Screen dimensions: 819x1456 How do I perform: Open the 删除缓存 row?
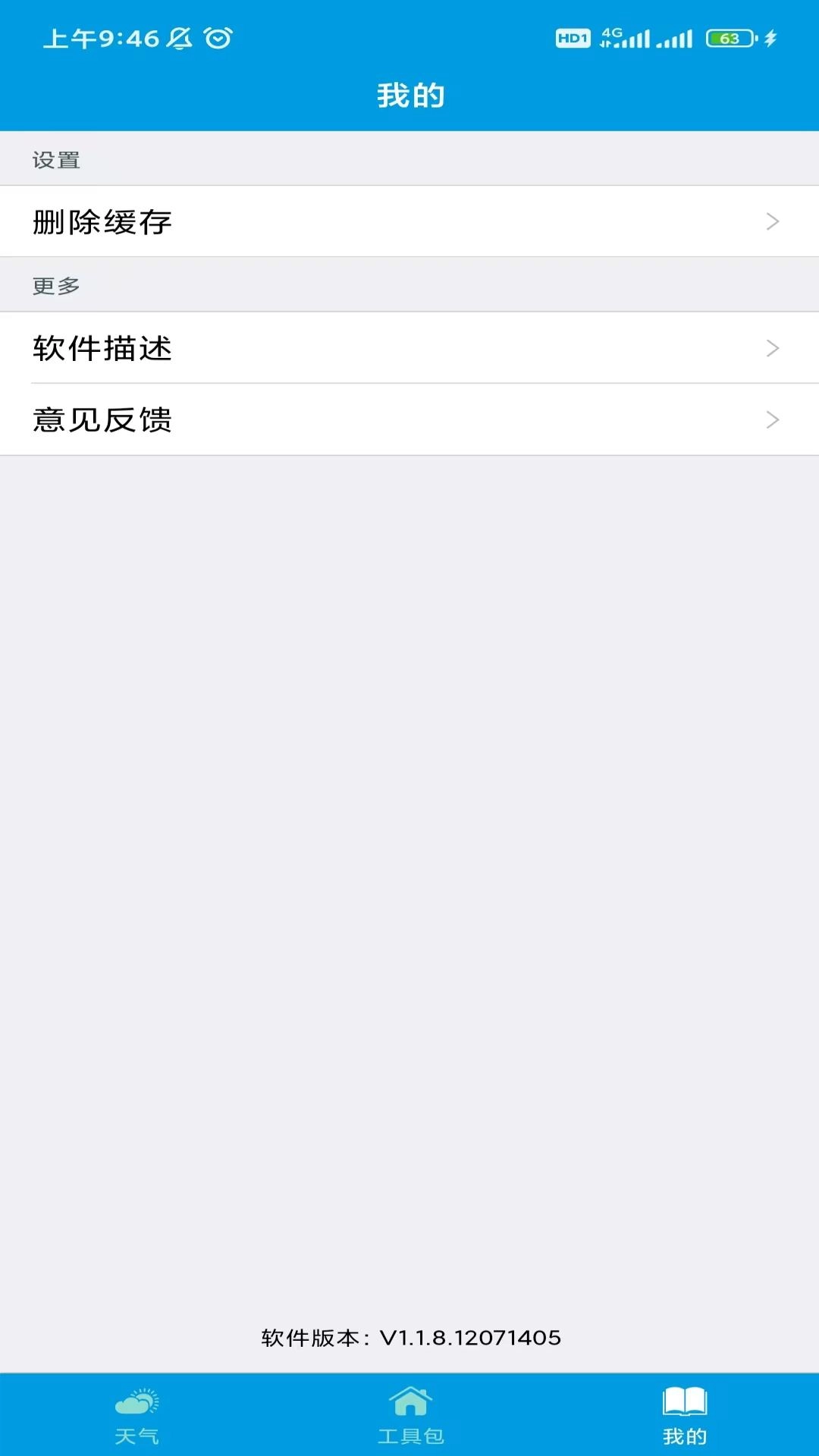tap(409, 221)
